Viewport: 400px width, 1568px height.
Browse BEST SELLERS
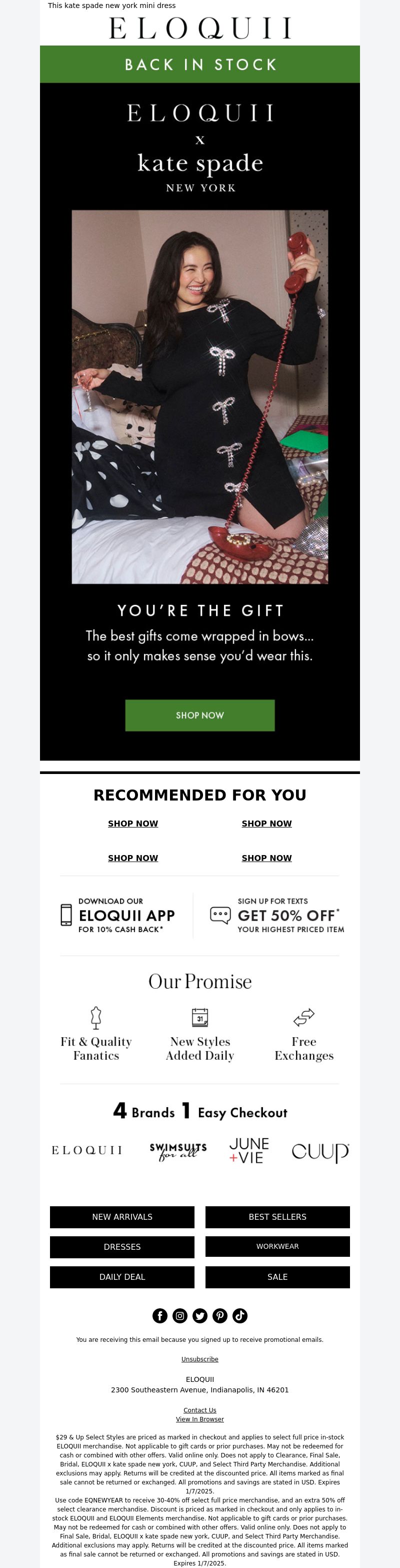pyautogui.click(x=277, y=1216)
